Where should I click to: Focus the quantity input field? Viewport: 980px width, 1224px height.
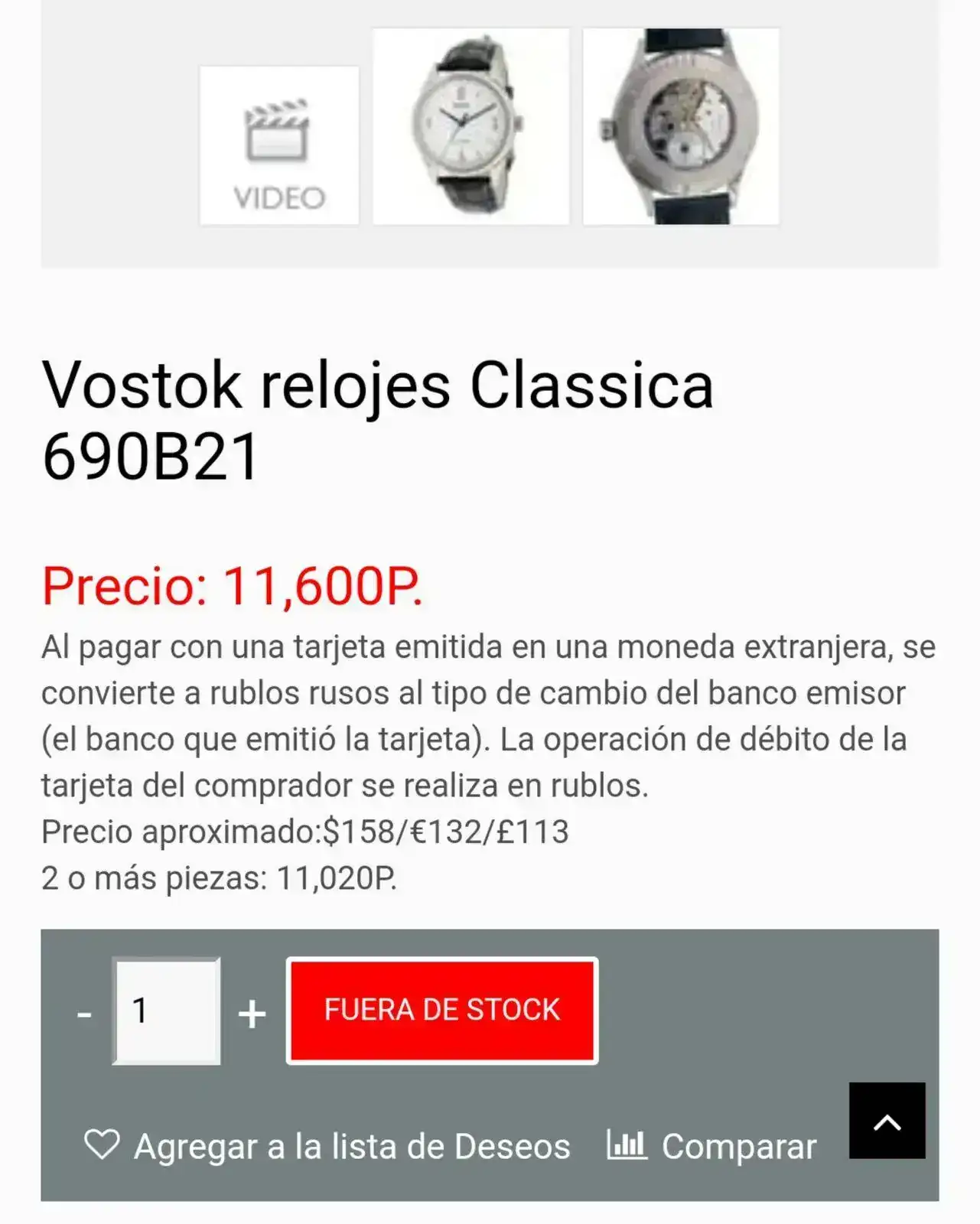point(167,1011)
